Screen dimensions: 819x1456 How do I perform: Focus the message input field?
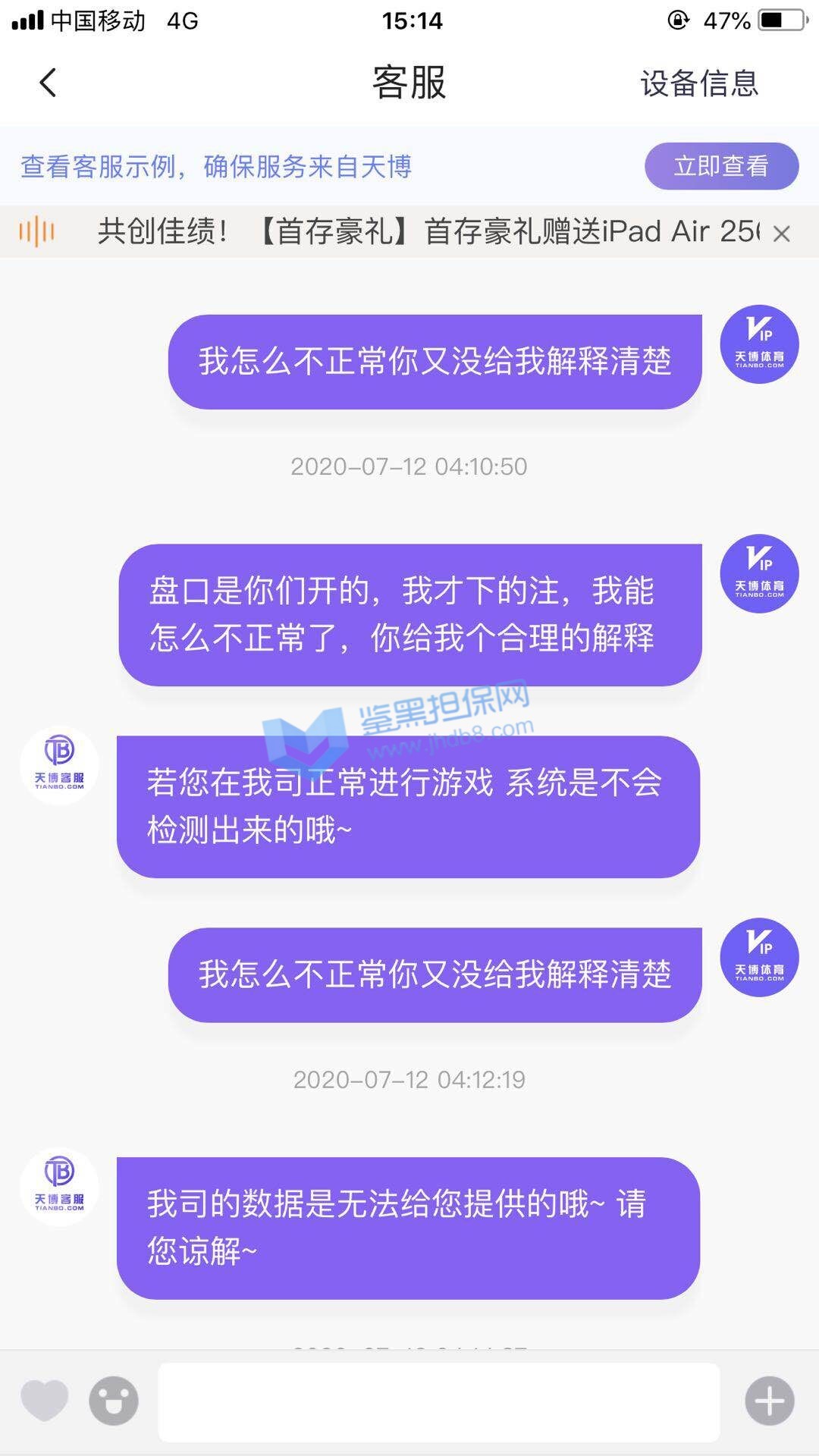(x=438, y=1402)
